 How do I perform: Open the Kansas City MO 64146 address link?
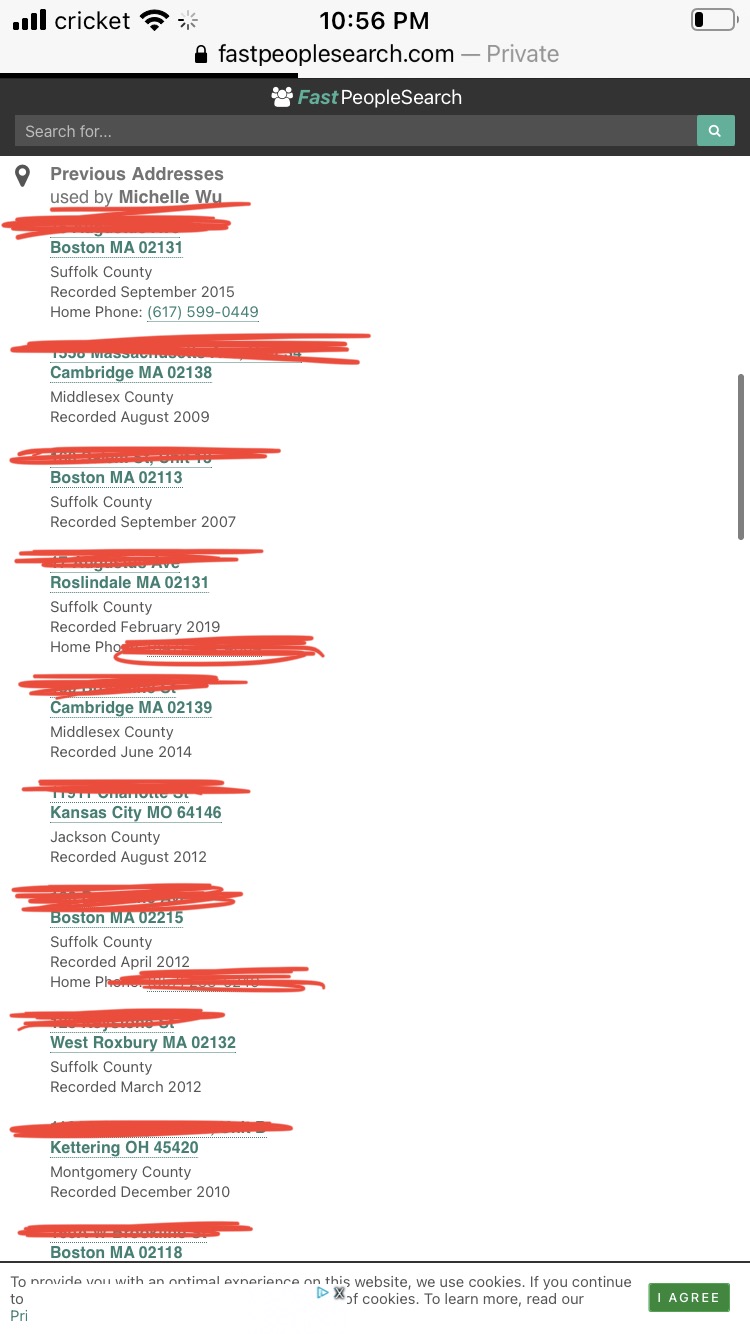point(136,812)
